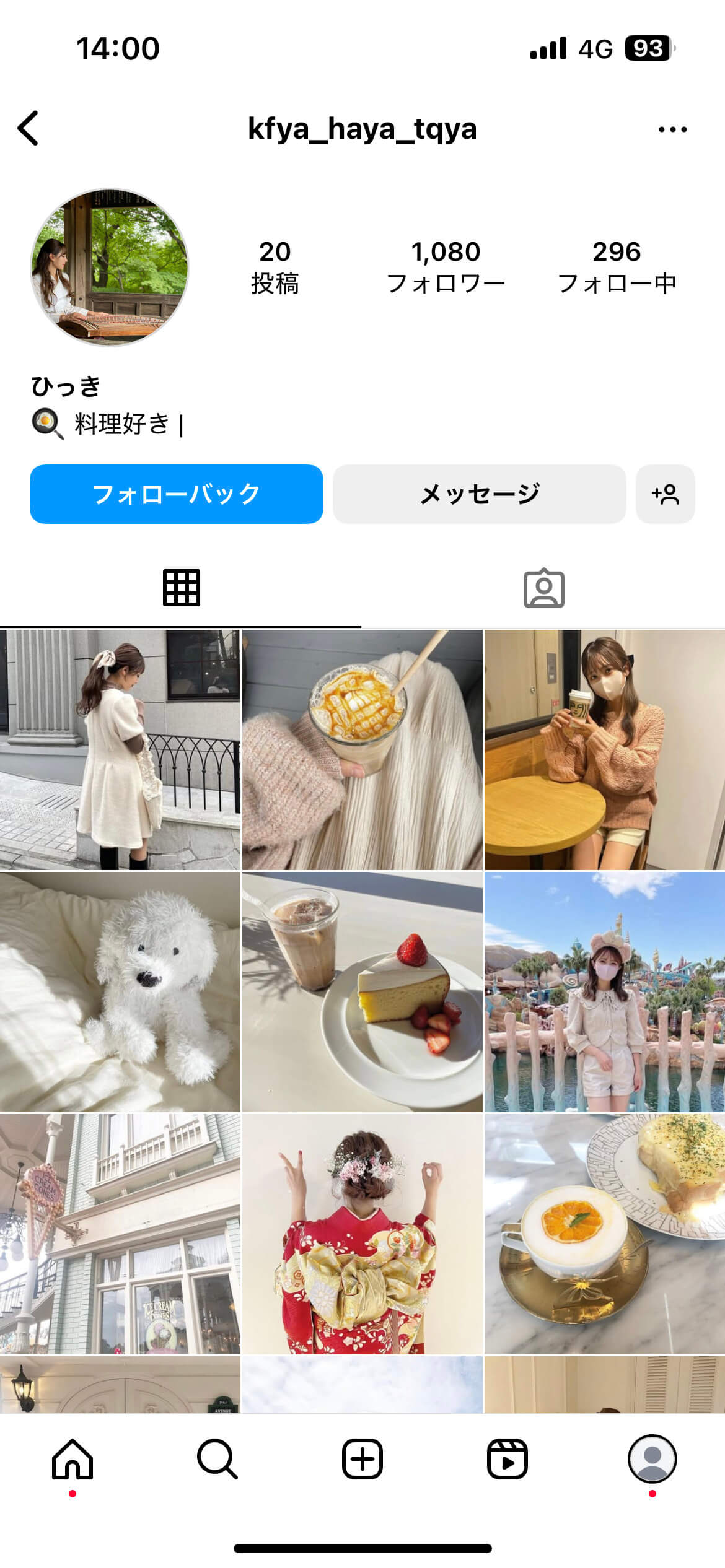The width and height of the screenshot is (725, 1568).
Task: Switch to the grid posts tab
Action: [x=181, y=587]
